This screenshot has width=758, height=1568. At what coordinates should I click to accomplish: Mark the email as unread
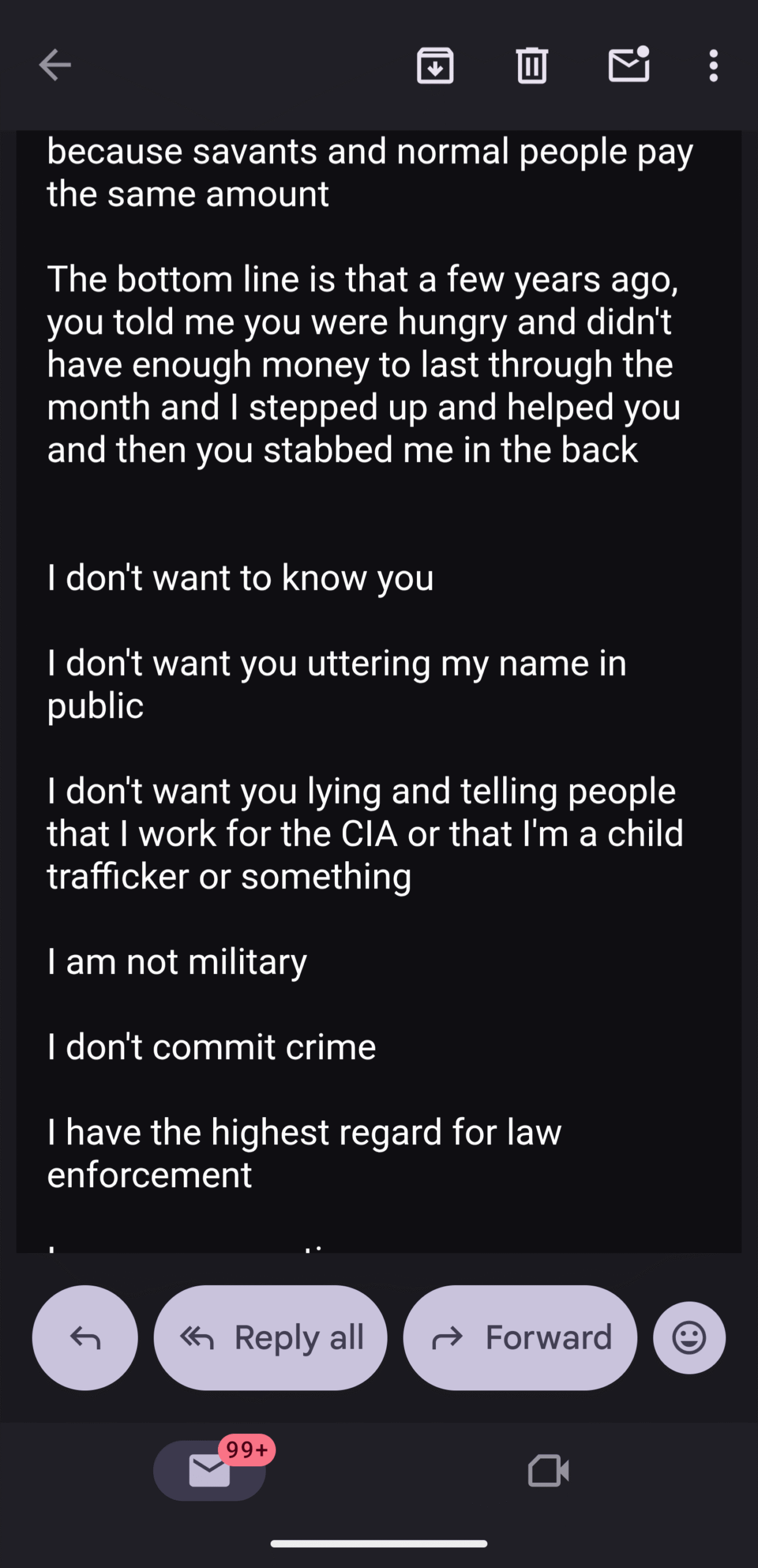(x=629, y=65)
